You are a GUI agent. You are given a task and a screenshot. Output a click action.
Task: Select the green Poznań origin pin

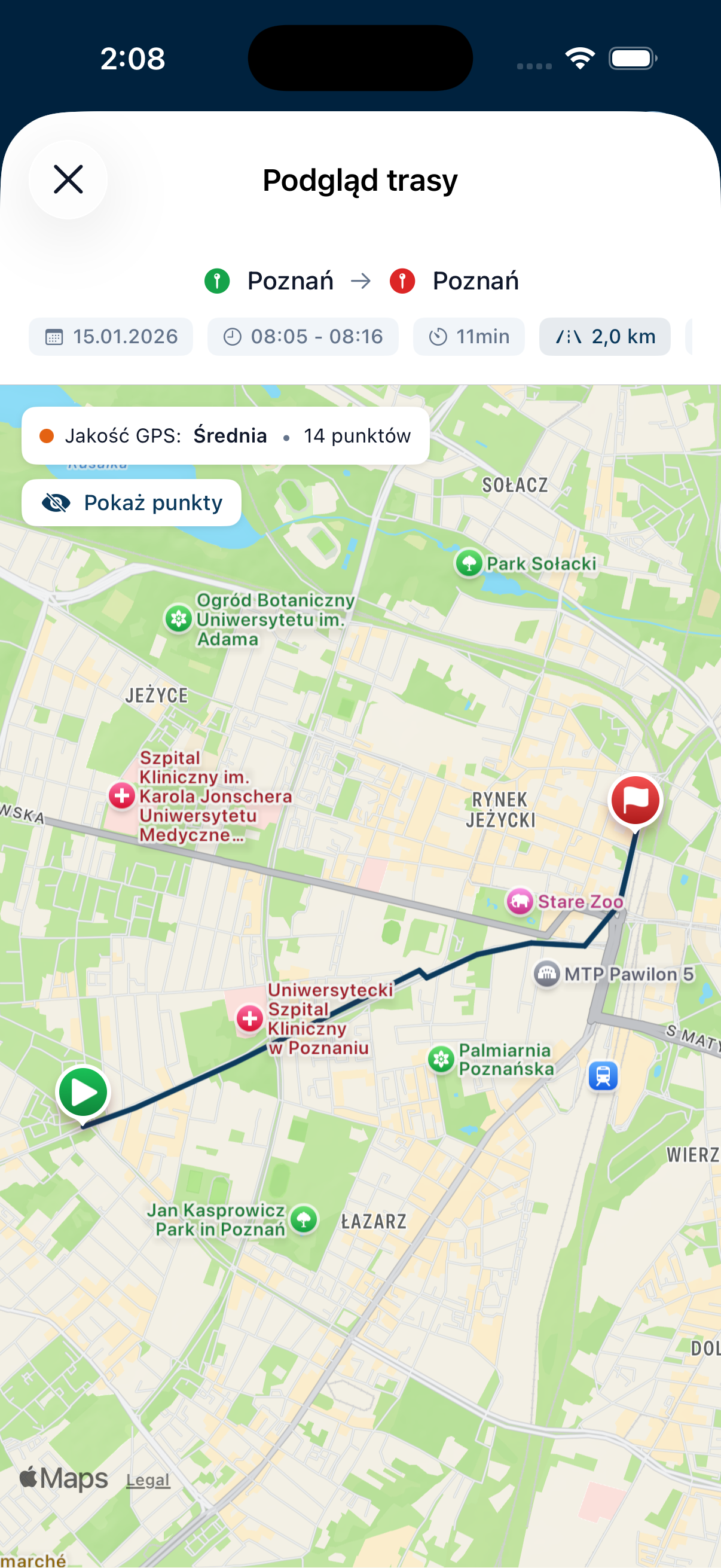[x=216, y=280]
